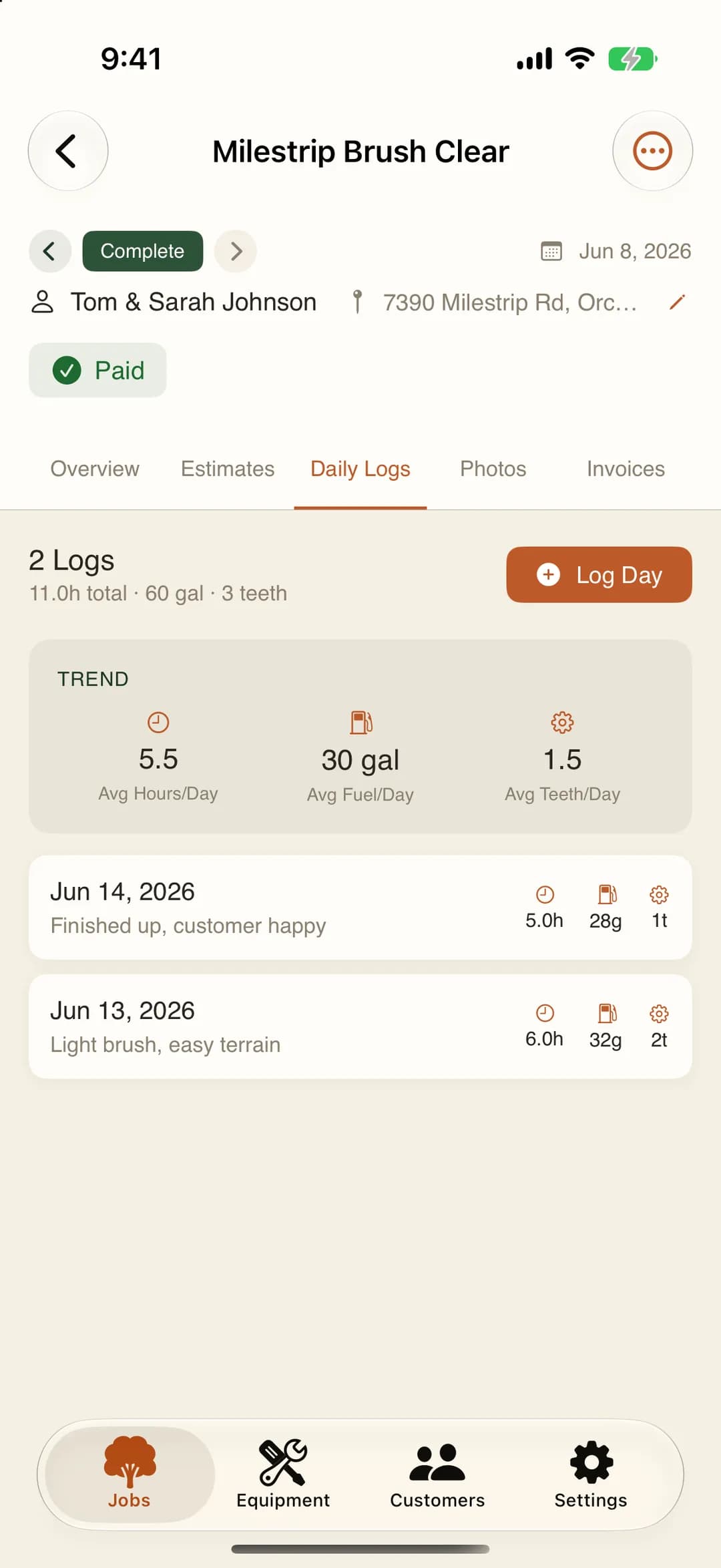Go back using the top-left arrow
This screenshot has width=721, height=1568.
68,151
